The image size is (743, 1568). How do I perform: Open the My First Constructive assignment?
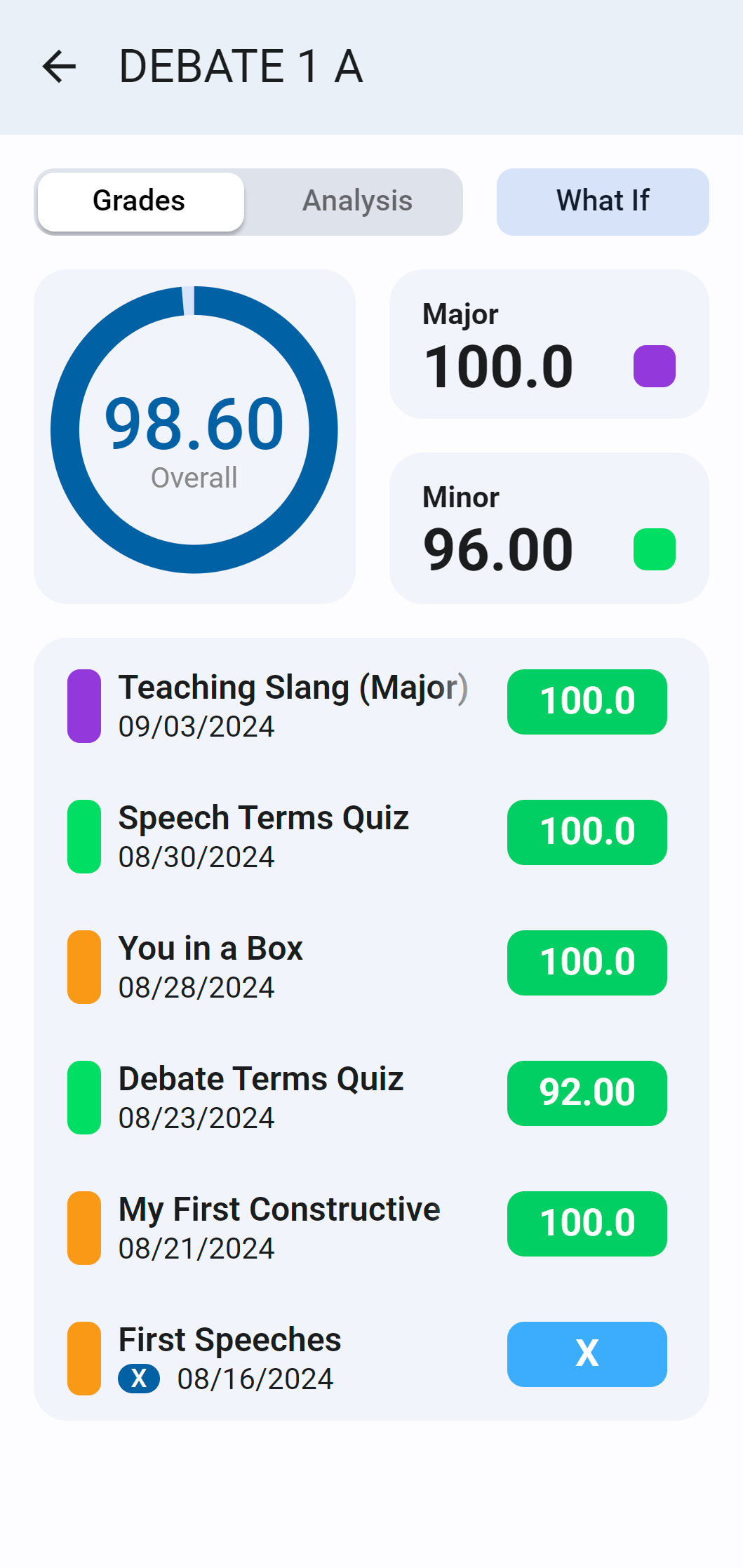tap(371, 1227)
